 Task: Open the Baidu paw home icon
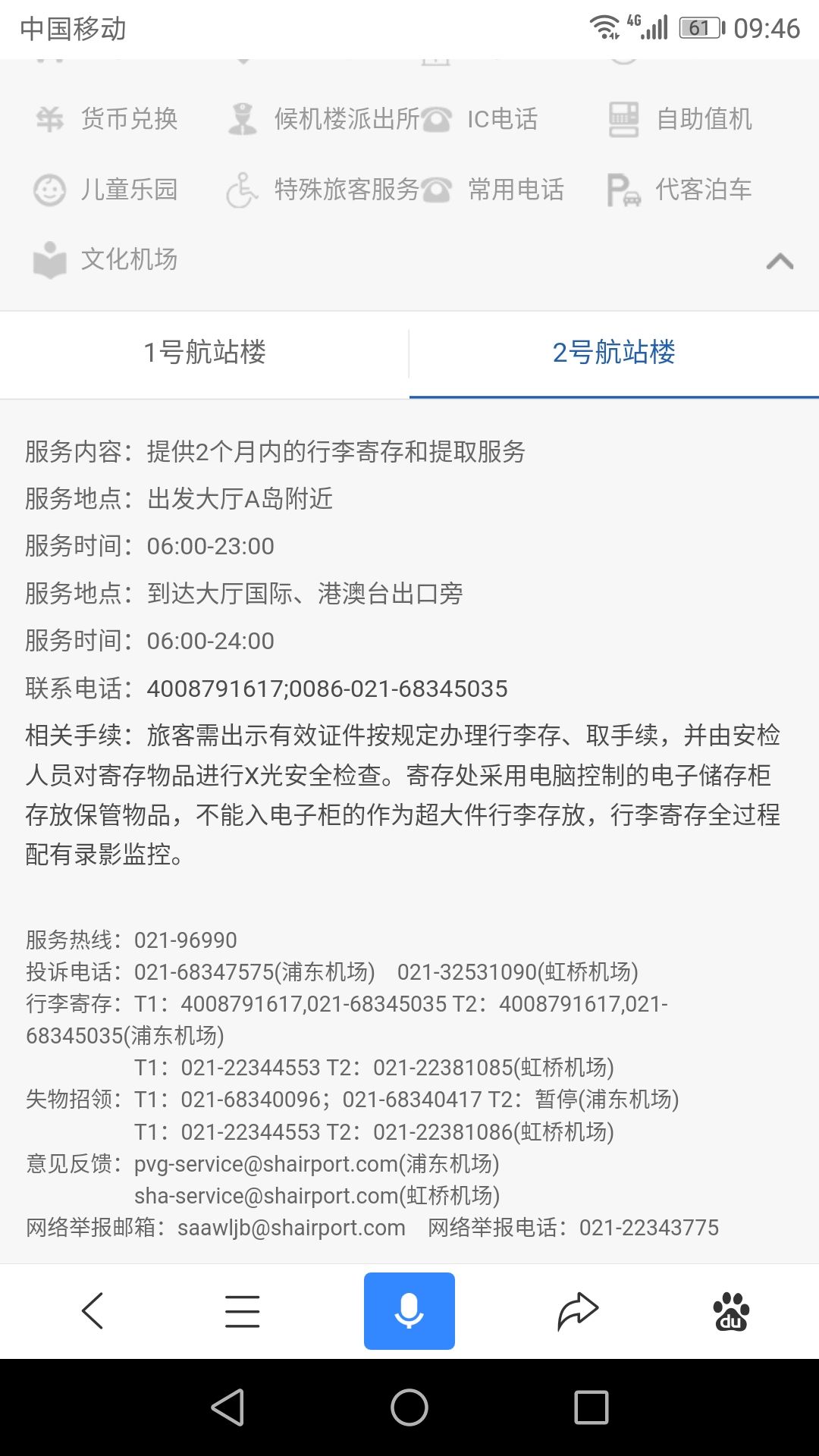point(731,1311)
